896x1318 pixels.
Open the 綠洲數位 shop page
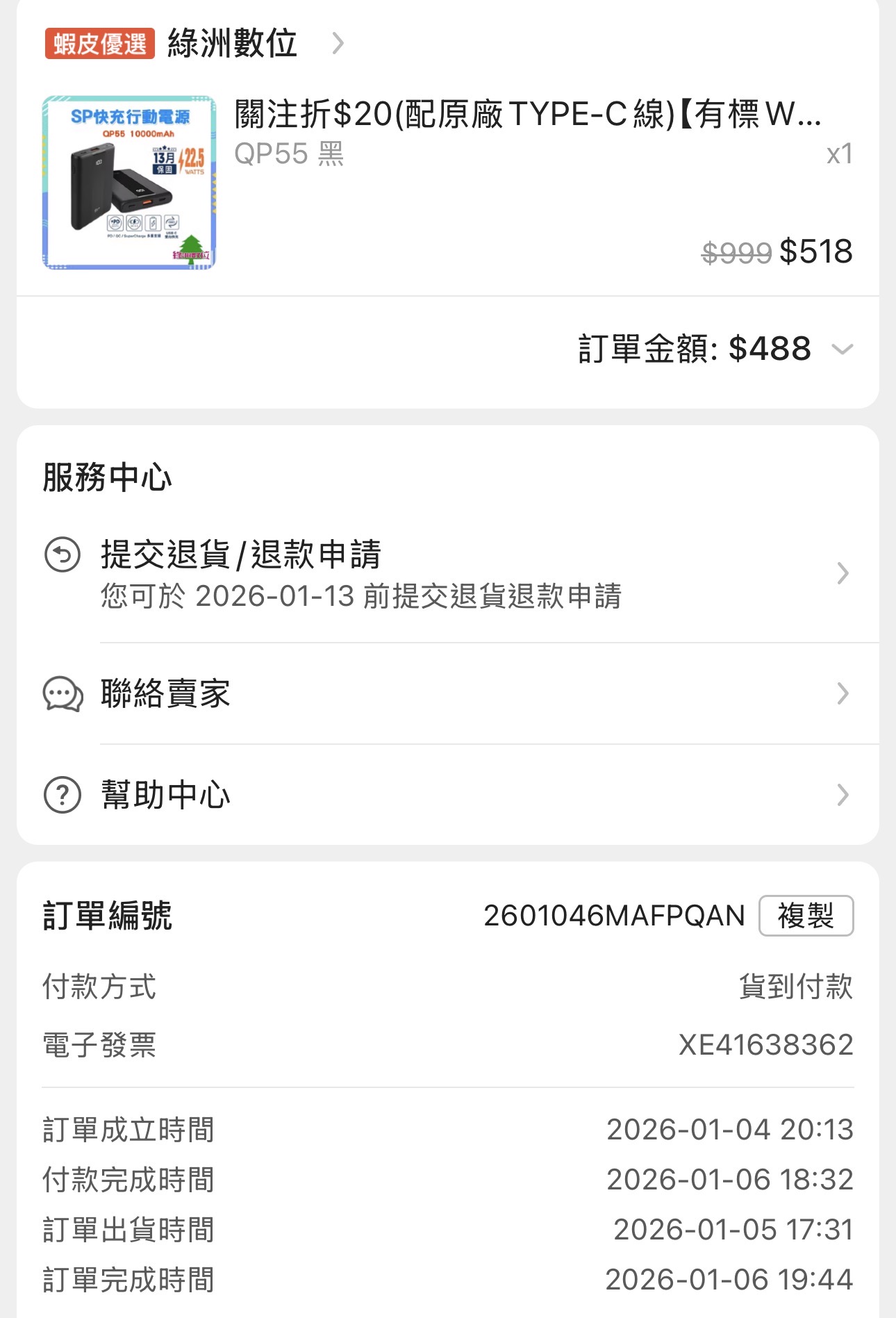[232, 44]
